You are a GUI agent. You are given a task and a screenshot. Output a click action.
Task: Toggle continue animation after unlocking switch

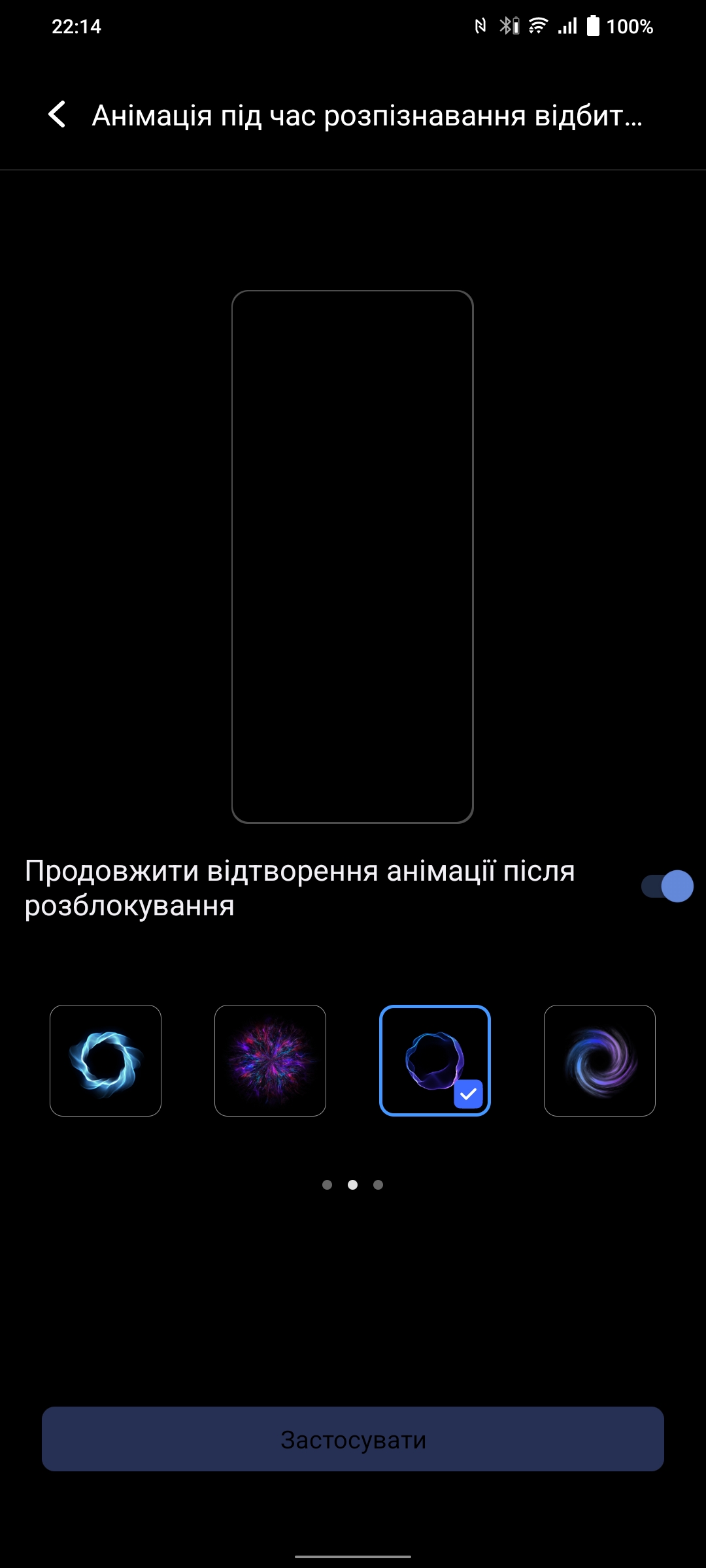(x=667, y=887)
